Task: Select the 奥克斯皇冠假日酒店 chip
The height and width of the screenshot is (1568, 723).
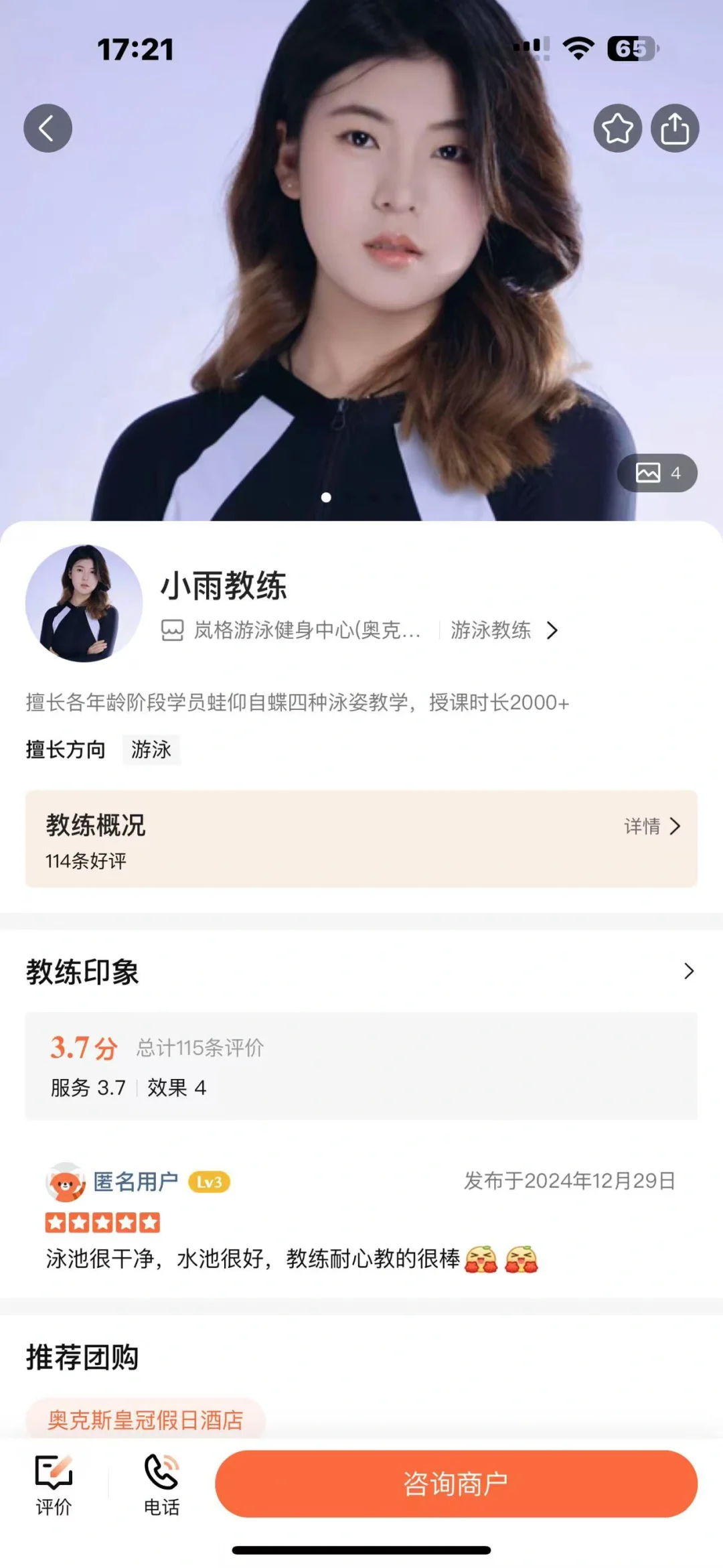Action: coord(145,1419)
